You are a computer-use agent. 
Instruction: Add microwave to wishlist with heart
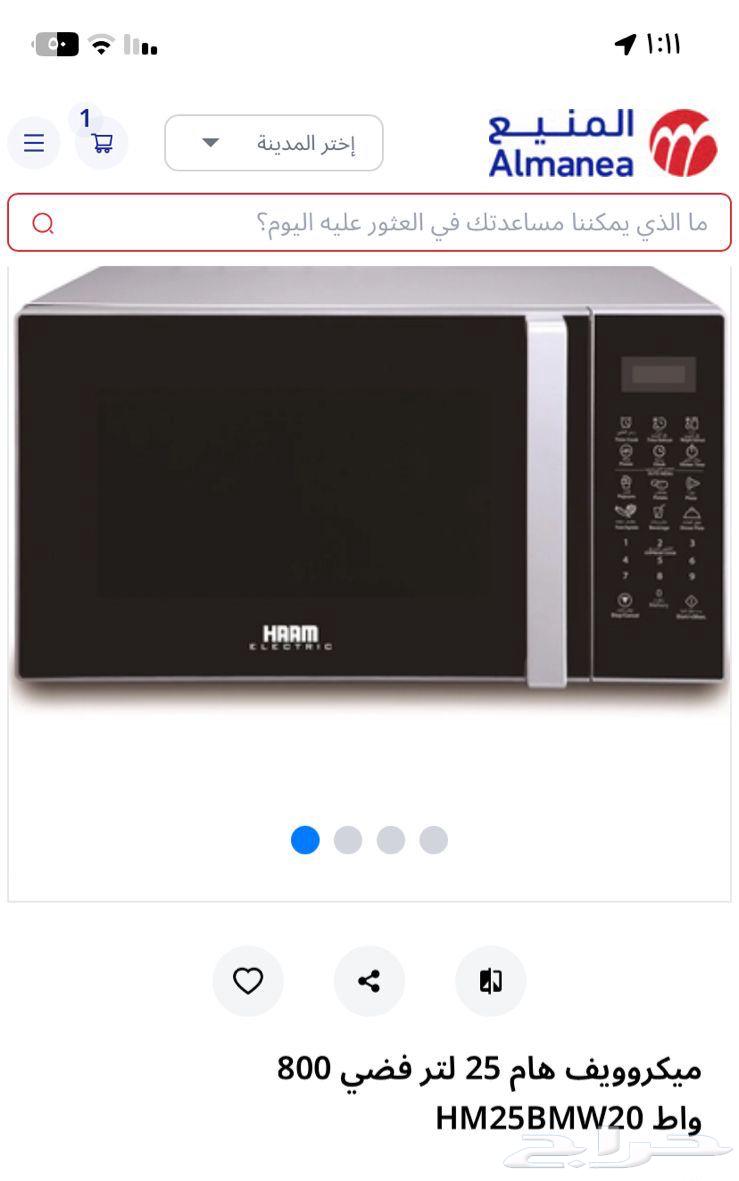[248, 981]
